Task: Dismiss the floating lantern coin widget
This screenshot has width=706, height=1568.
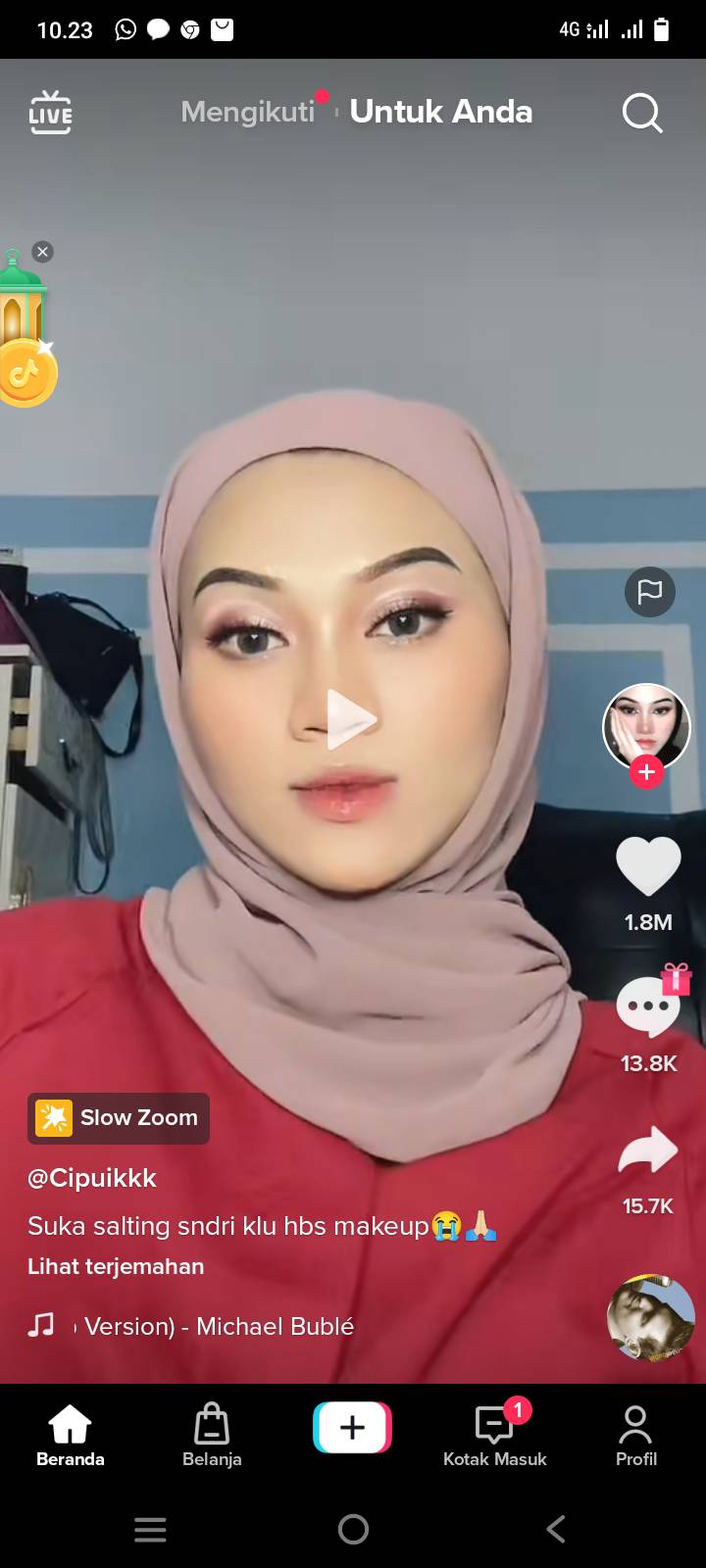Action: [42, 252]
